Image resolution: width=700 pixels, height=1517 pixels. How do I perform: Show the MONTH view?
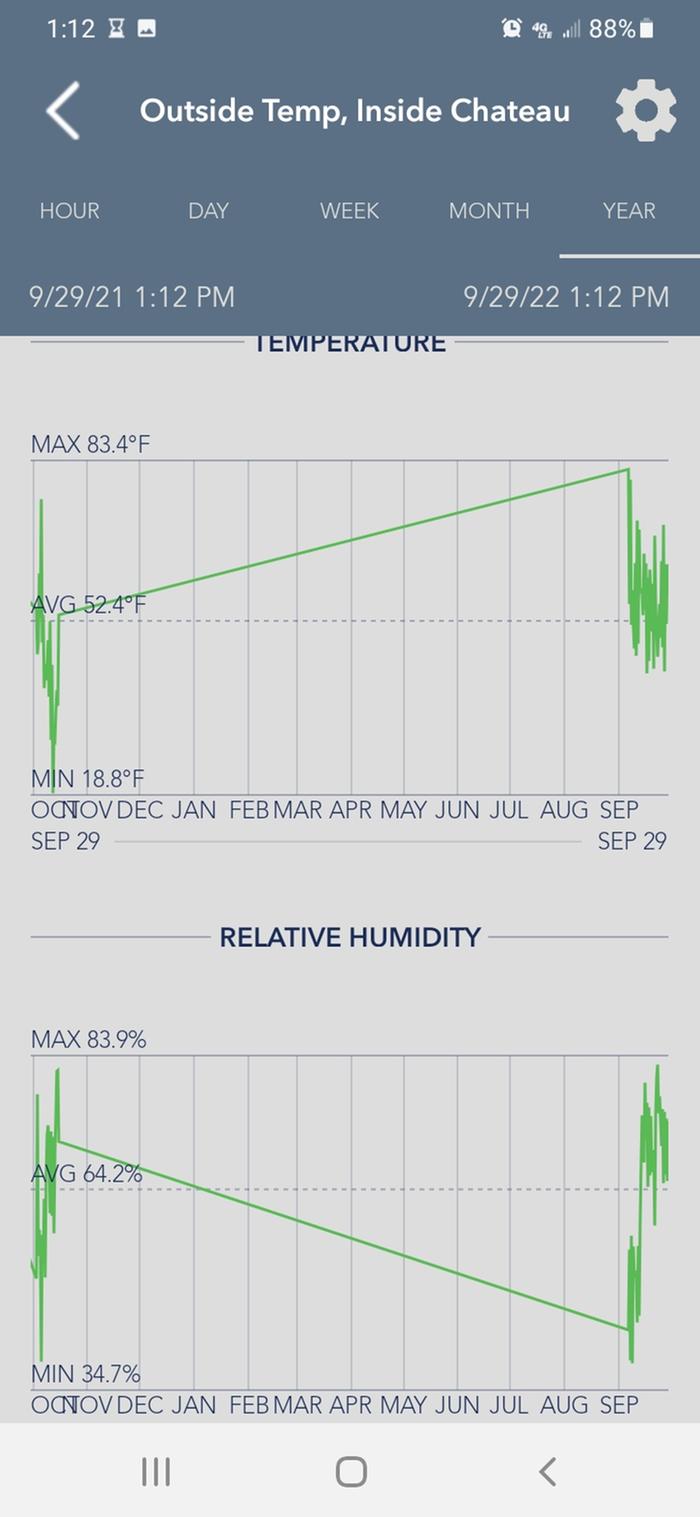[489, 211]
